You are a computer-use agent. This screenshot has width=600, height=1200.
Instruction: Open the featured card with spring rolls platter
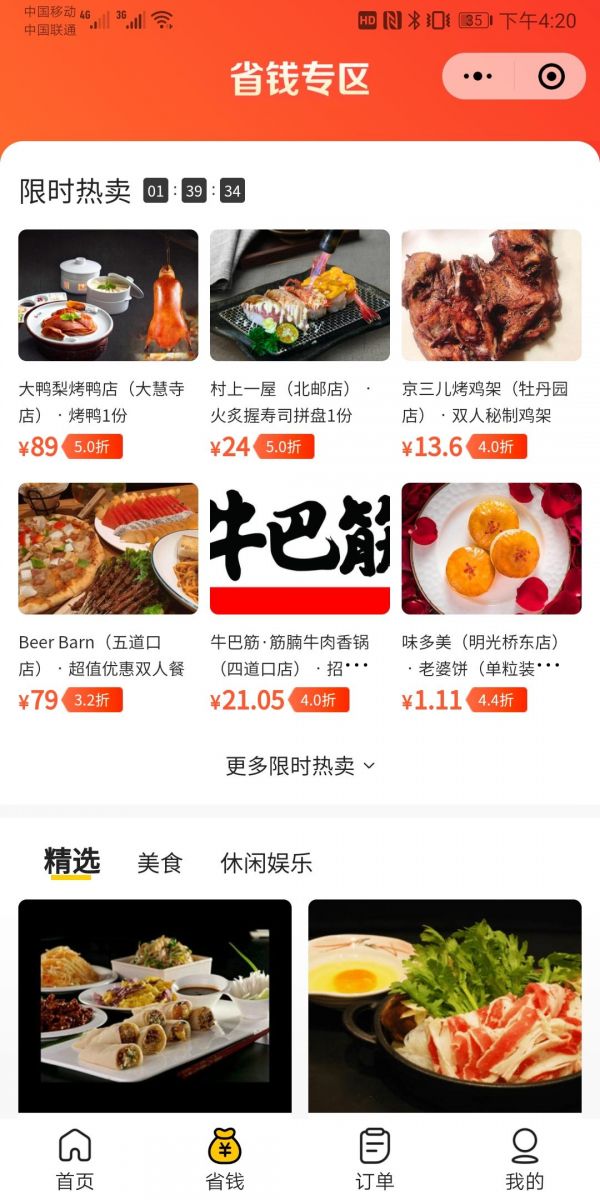(x=155, y=1005)
